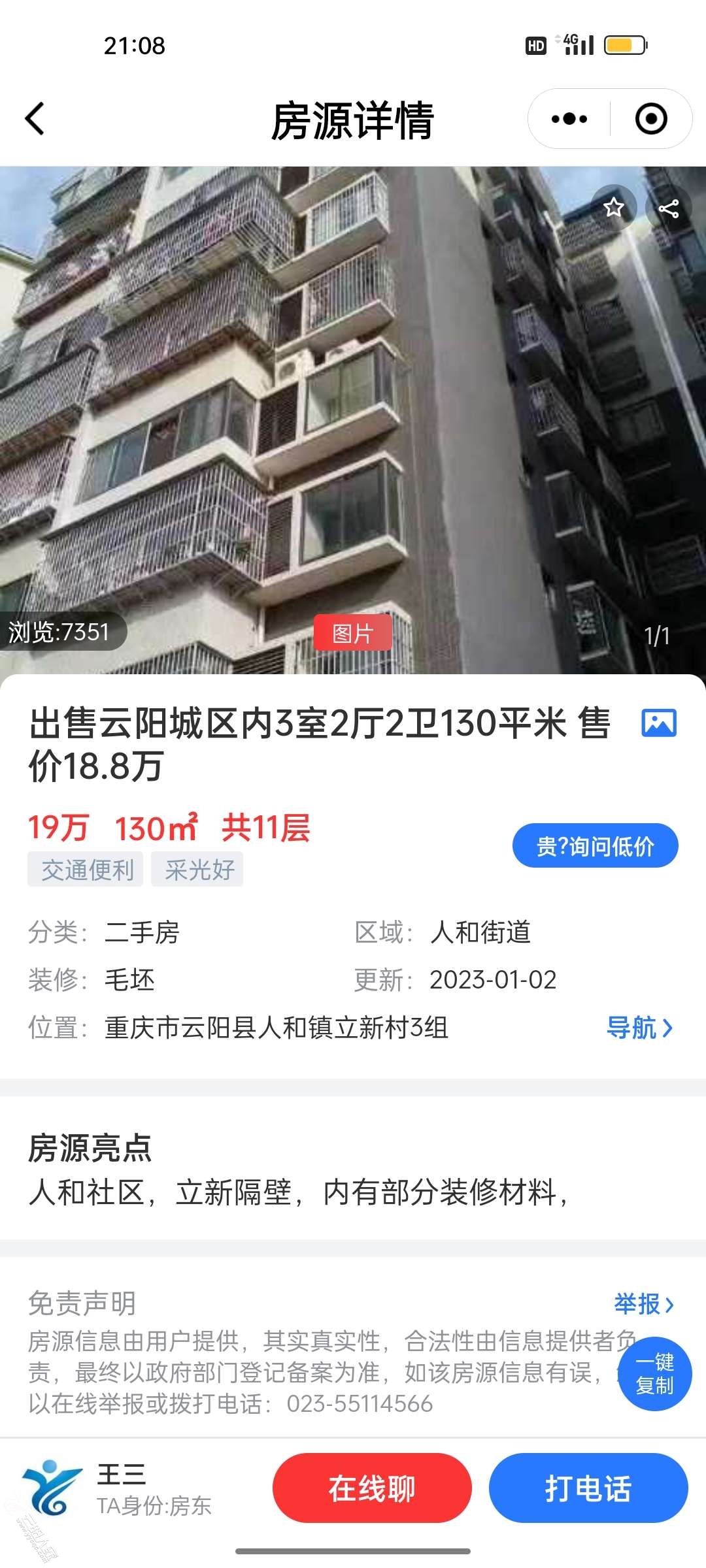Ask for a lower price via 贵?询问低价
Screen dimensions: 706x1568
tap(595, 846)
